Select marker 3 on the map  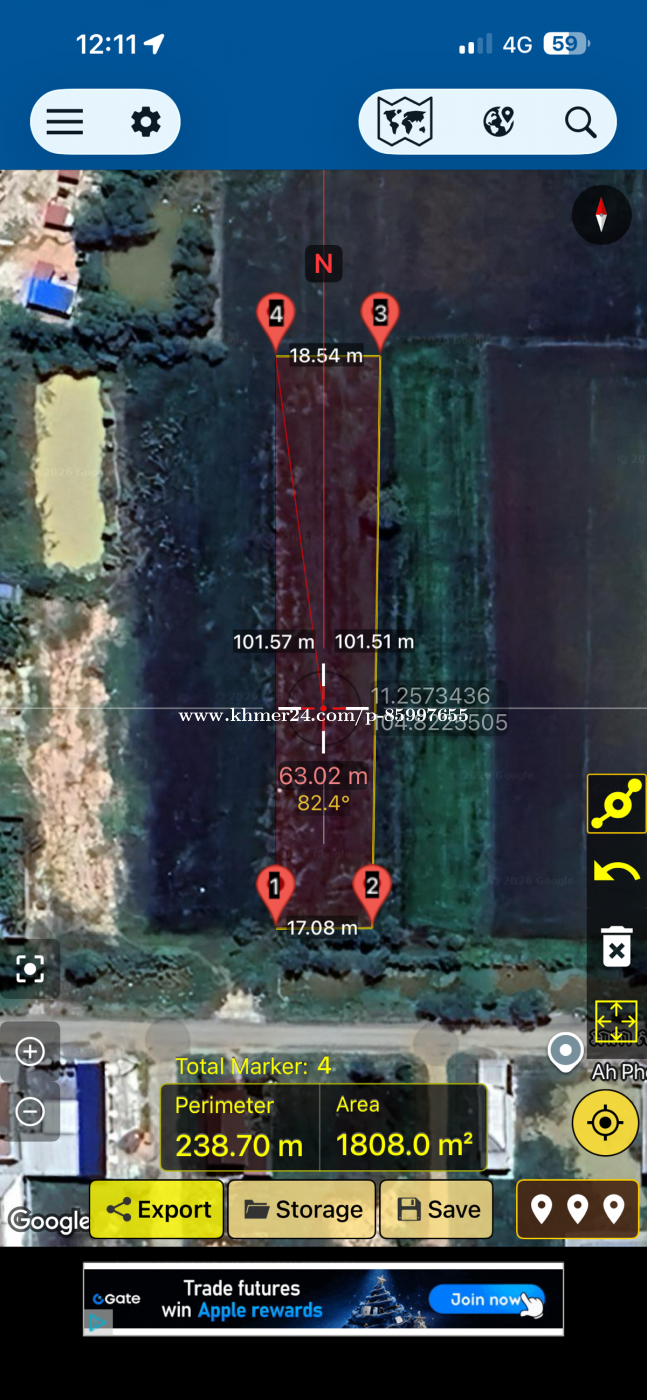pos(380,316)
